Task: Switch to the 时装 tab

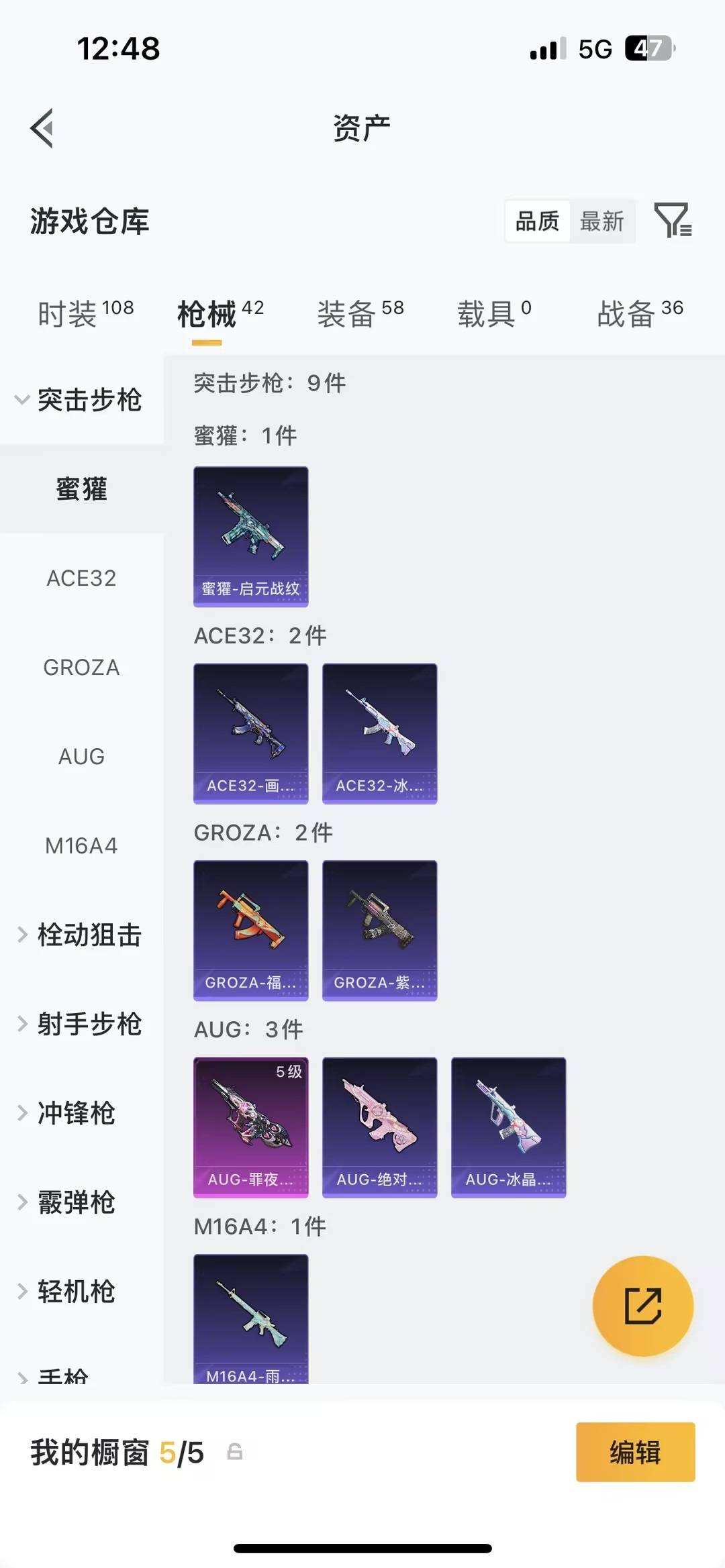Action: point(85,313)
